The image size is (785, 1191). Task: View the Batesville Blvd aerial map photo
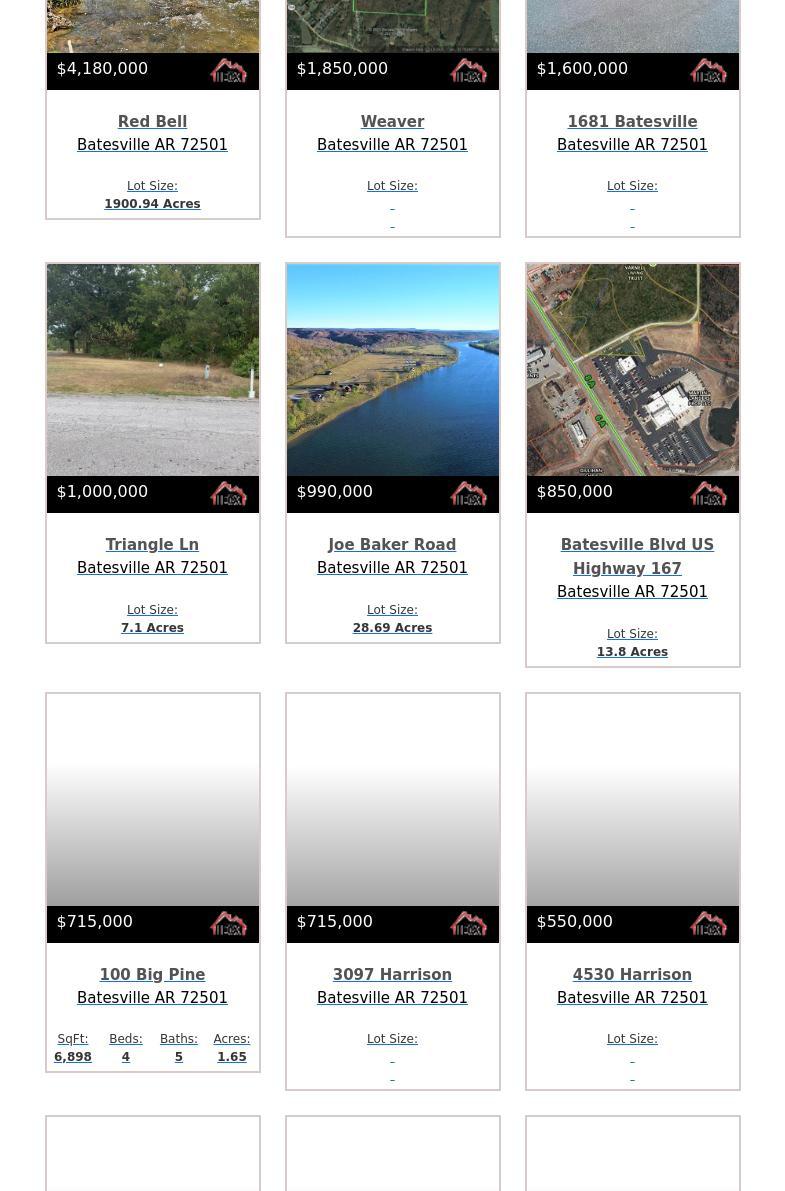coord(633,370)
